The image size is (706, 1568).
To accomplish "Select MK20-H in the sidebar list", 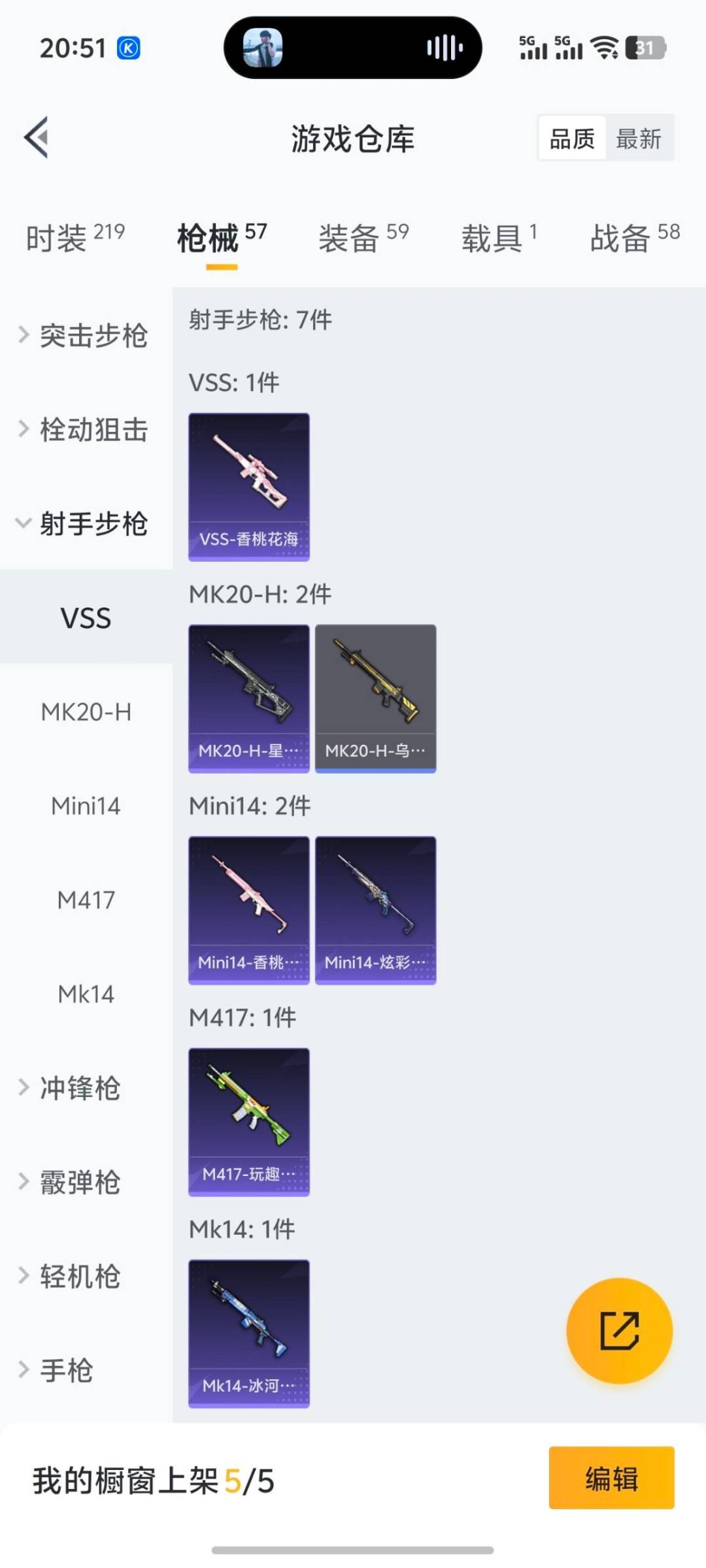I will pyautogui.click(x=86, y=712).
